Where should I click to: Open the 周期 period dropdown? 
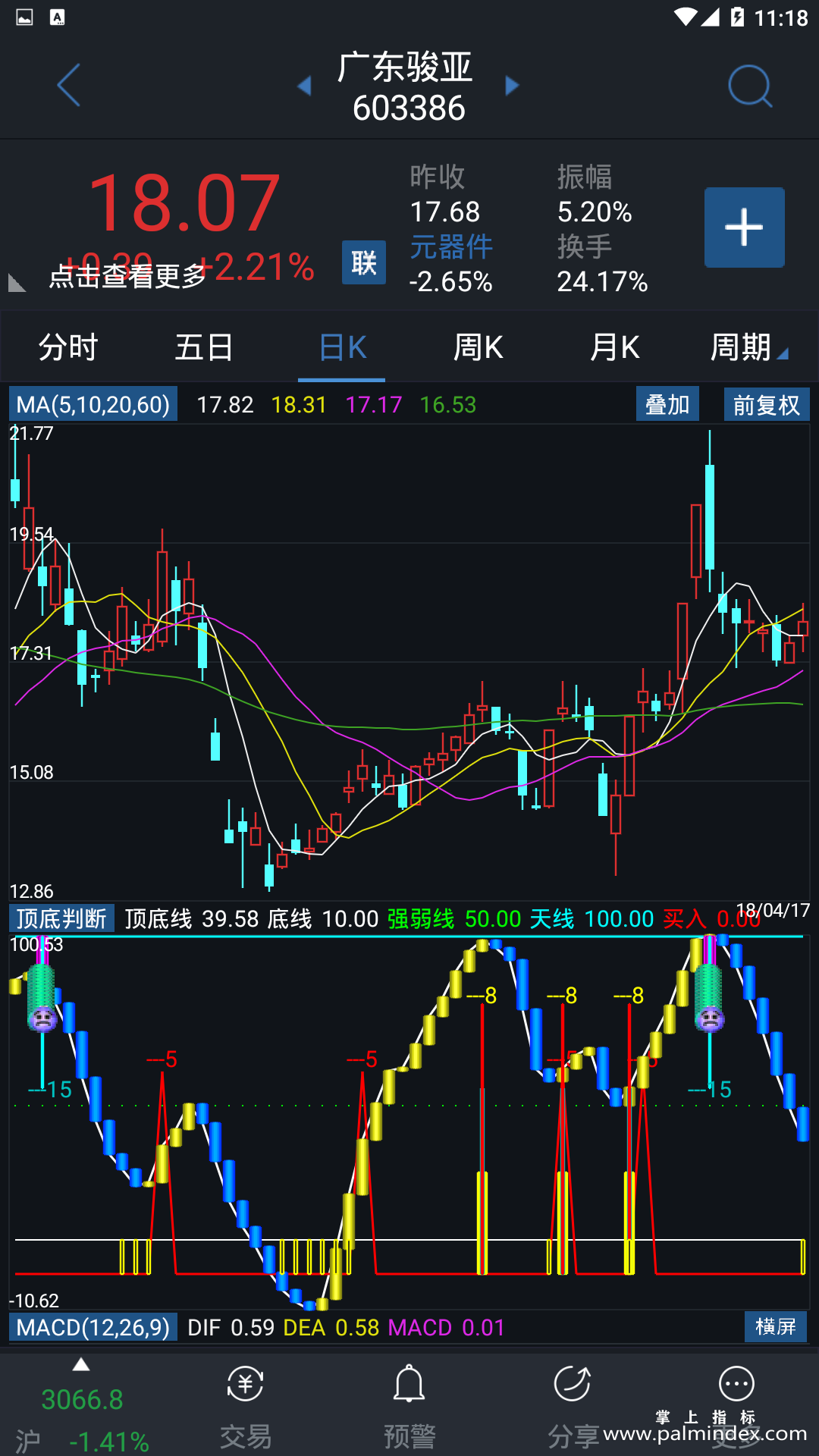747,348
